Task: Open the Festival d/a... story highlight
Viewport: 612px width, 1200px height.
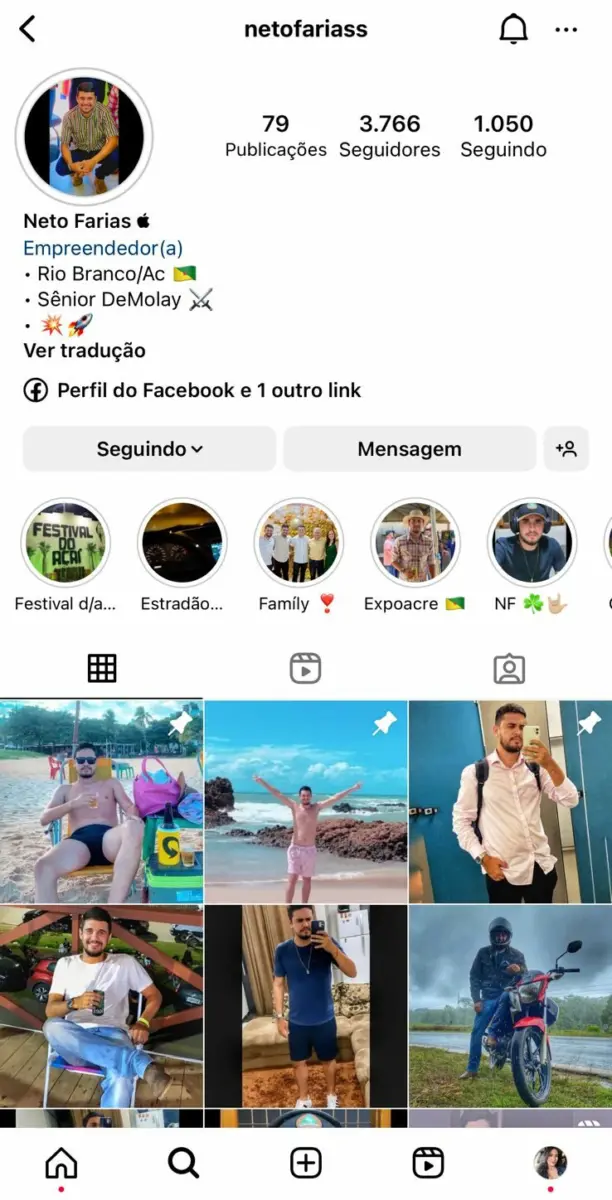Action: [65, 543]
